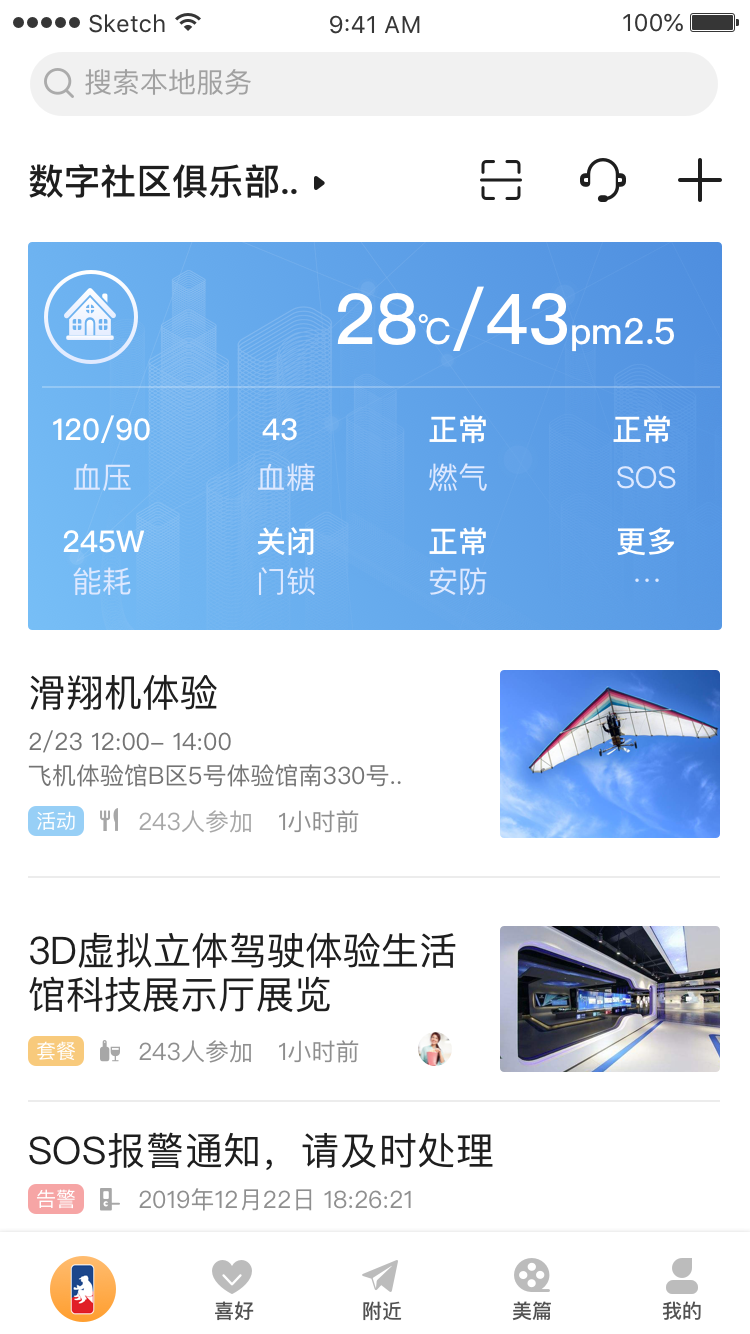View 血压 blood pressure details
Image resolution: width=750 pixels, height=1334 pixels.
point(102,453)
